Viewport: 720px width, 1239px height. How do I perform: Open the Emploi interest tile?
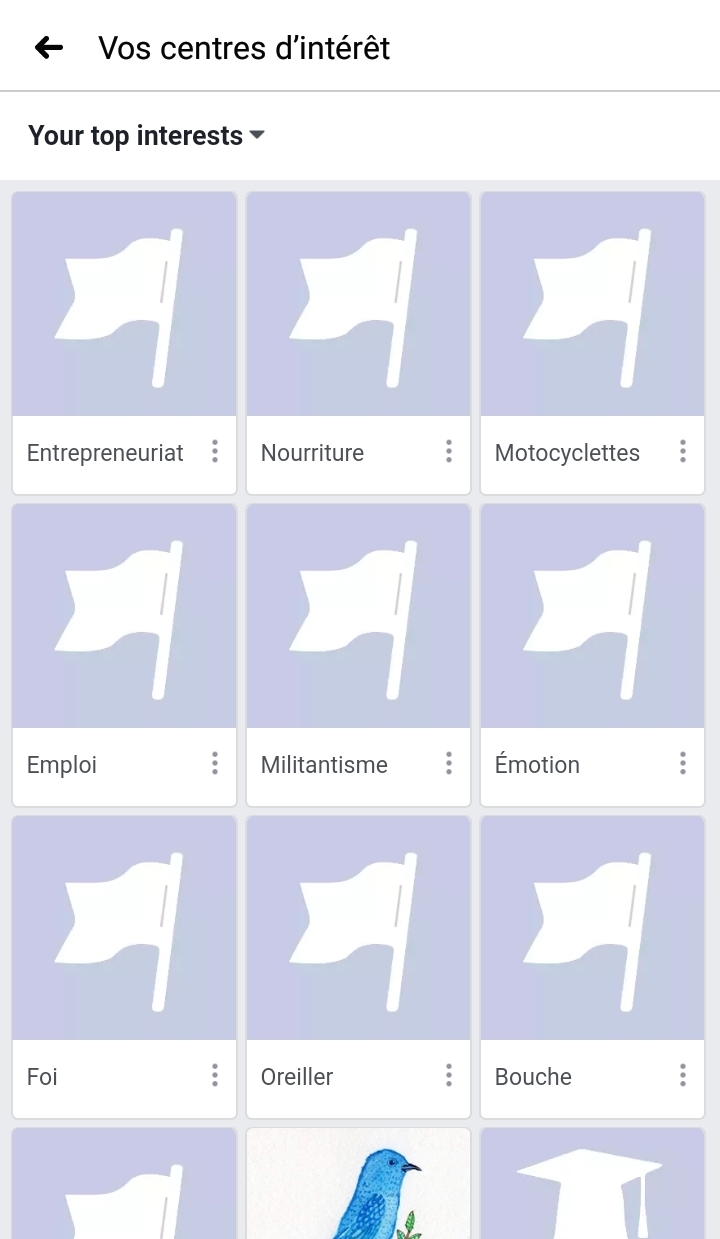point(124,616)
